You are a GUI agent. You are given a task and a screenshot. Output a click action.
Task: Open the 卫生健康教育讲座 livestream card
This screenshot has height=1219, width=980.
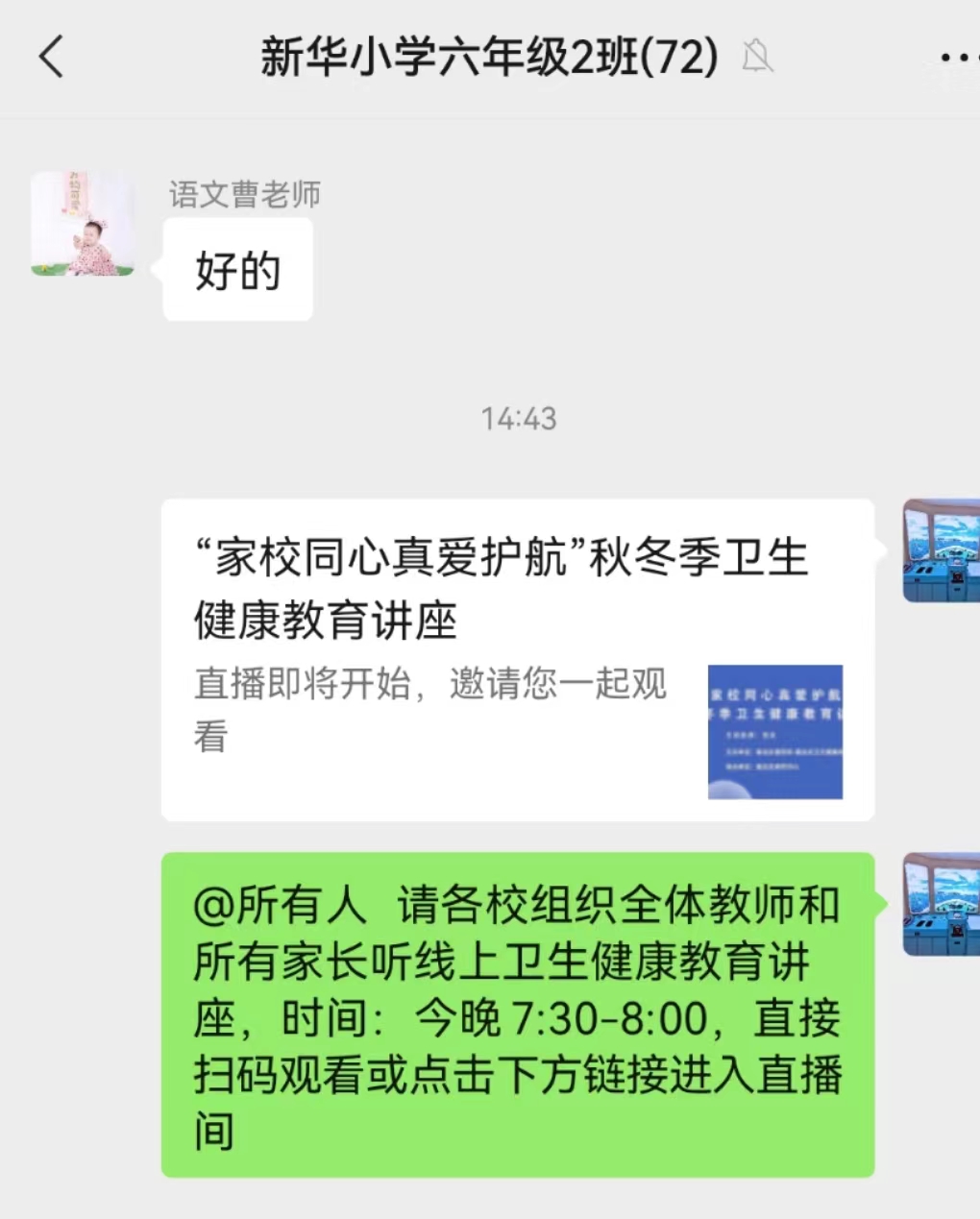click(517, 659)
